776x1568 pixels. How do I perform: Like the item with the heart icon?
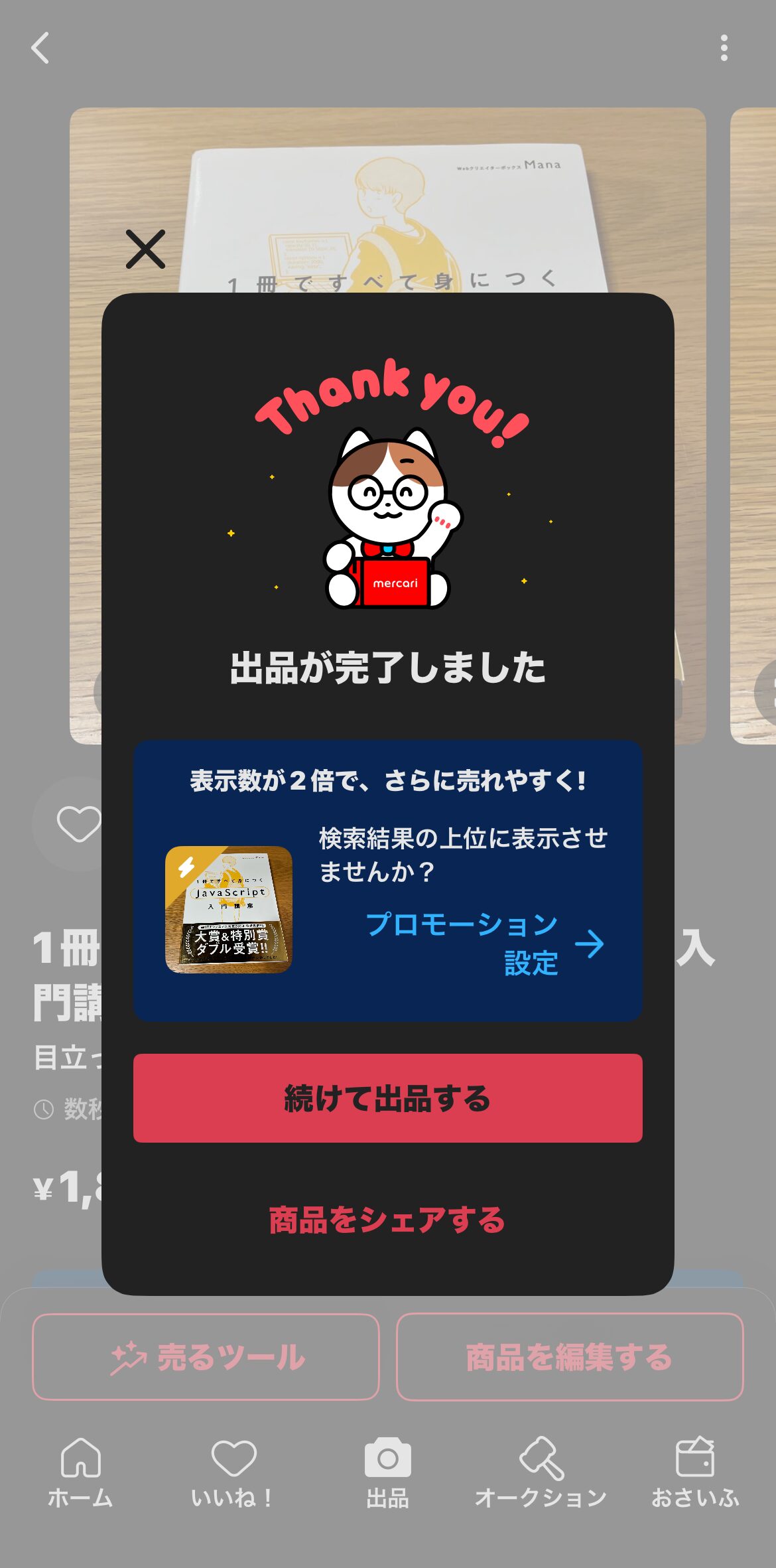click(x=78, y=824)
